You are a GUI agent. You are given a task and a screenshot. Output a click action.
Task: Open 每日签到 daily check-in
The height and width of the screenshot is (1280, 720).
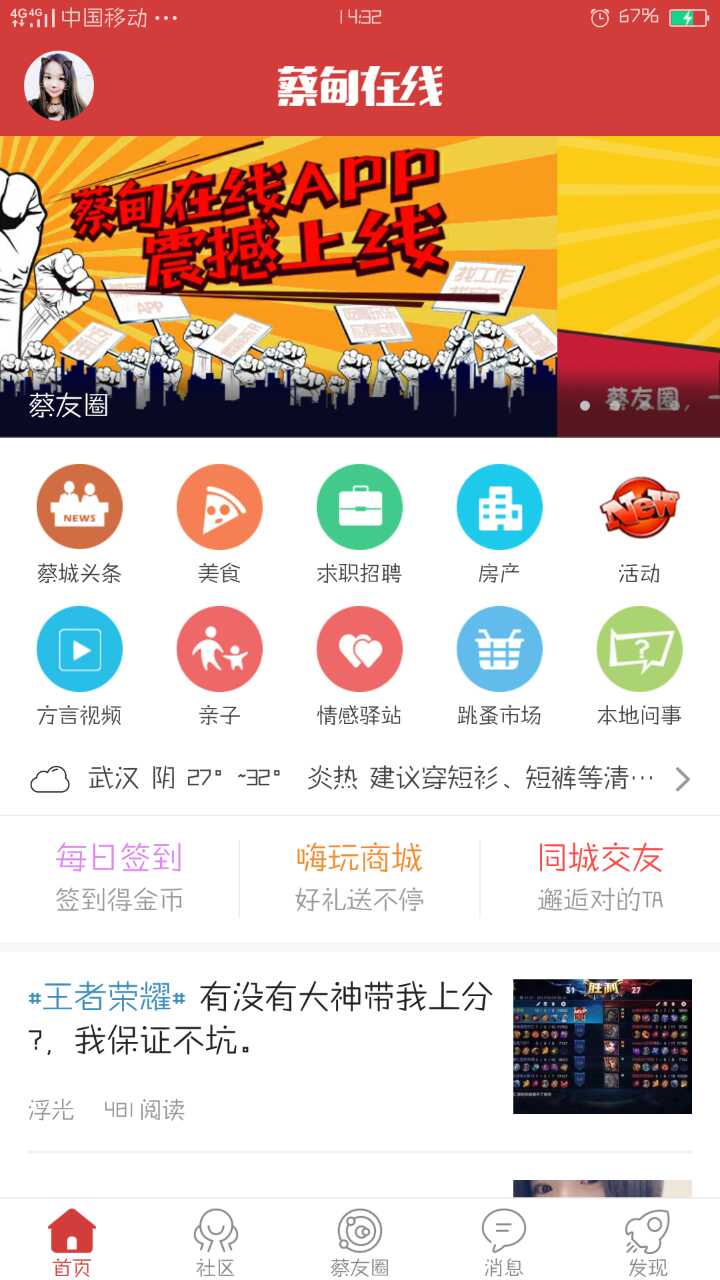[119, 877]
